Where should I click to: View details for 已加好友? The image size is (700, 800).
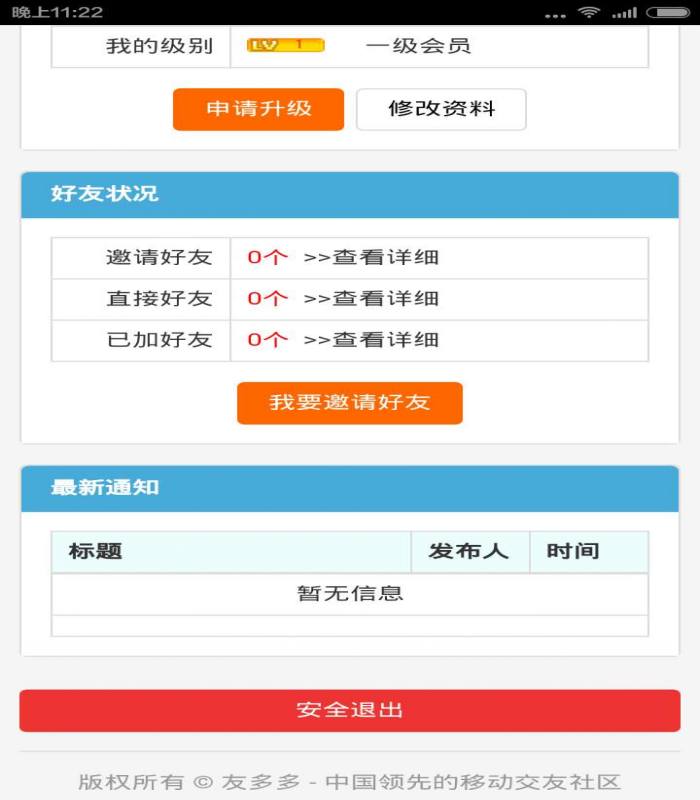pyautogui.click(x=371, y=339)
